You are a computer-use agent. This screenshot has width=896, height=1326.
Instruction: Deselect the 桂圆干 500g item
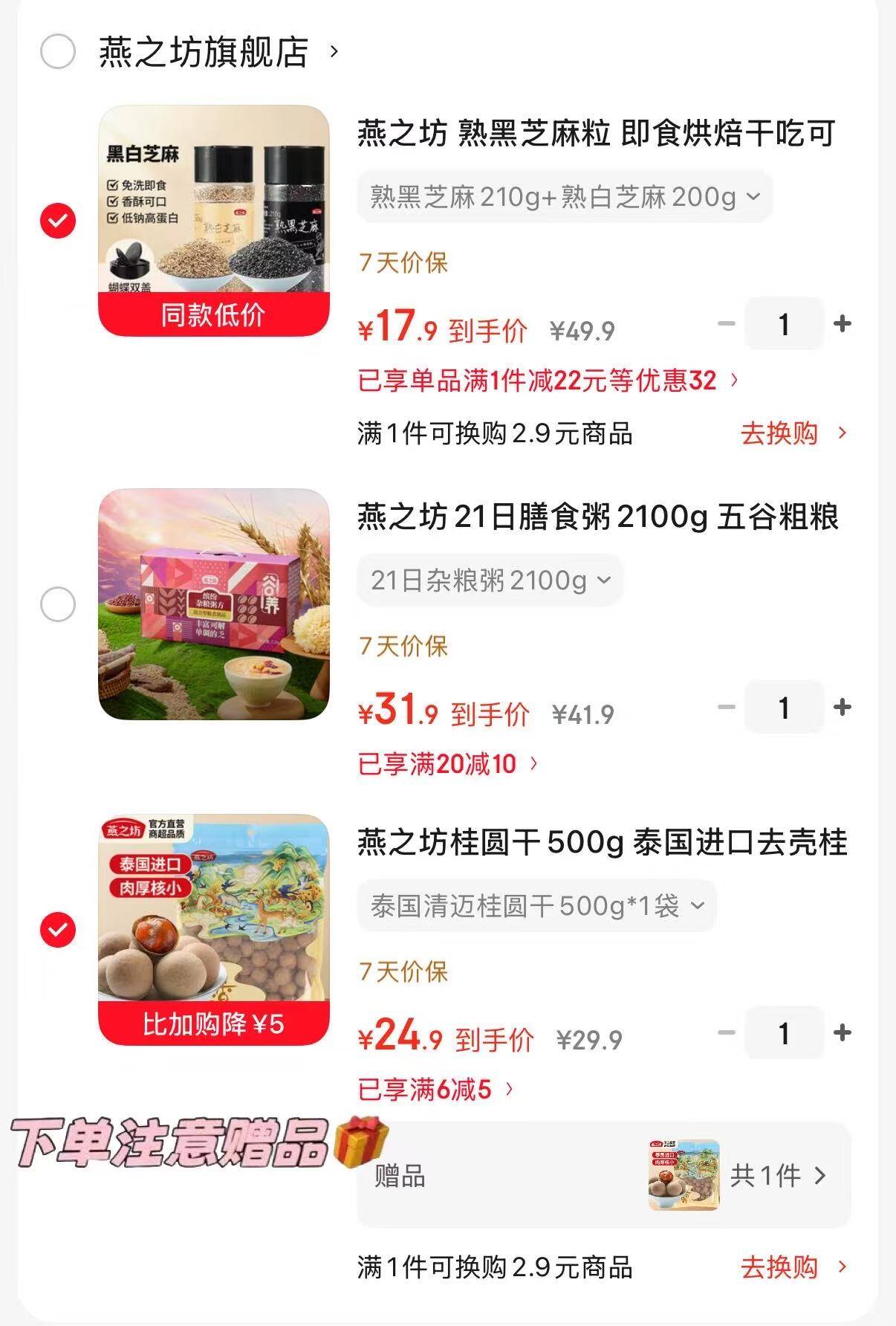click(58, 930)
